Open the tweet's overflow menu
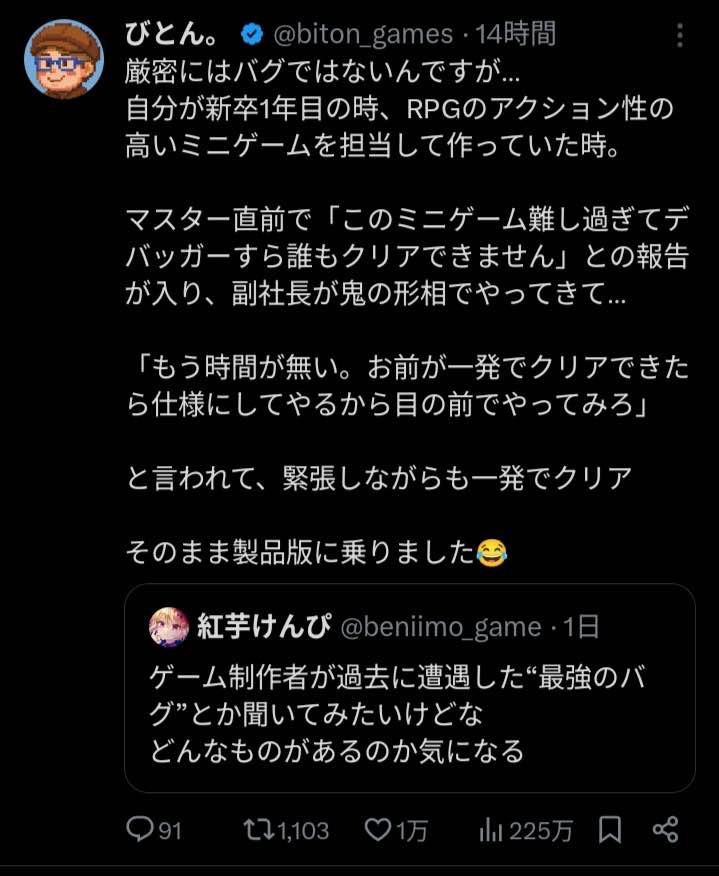 [680, 36]
